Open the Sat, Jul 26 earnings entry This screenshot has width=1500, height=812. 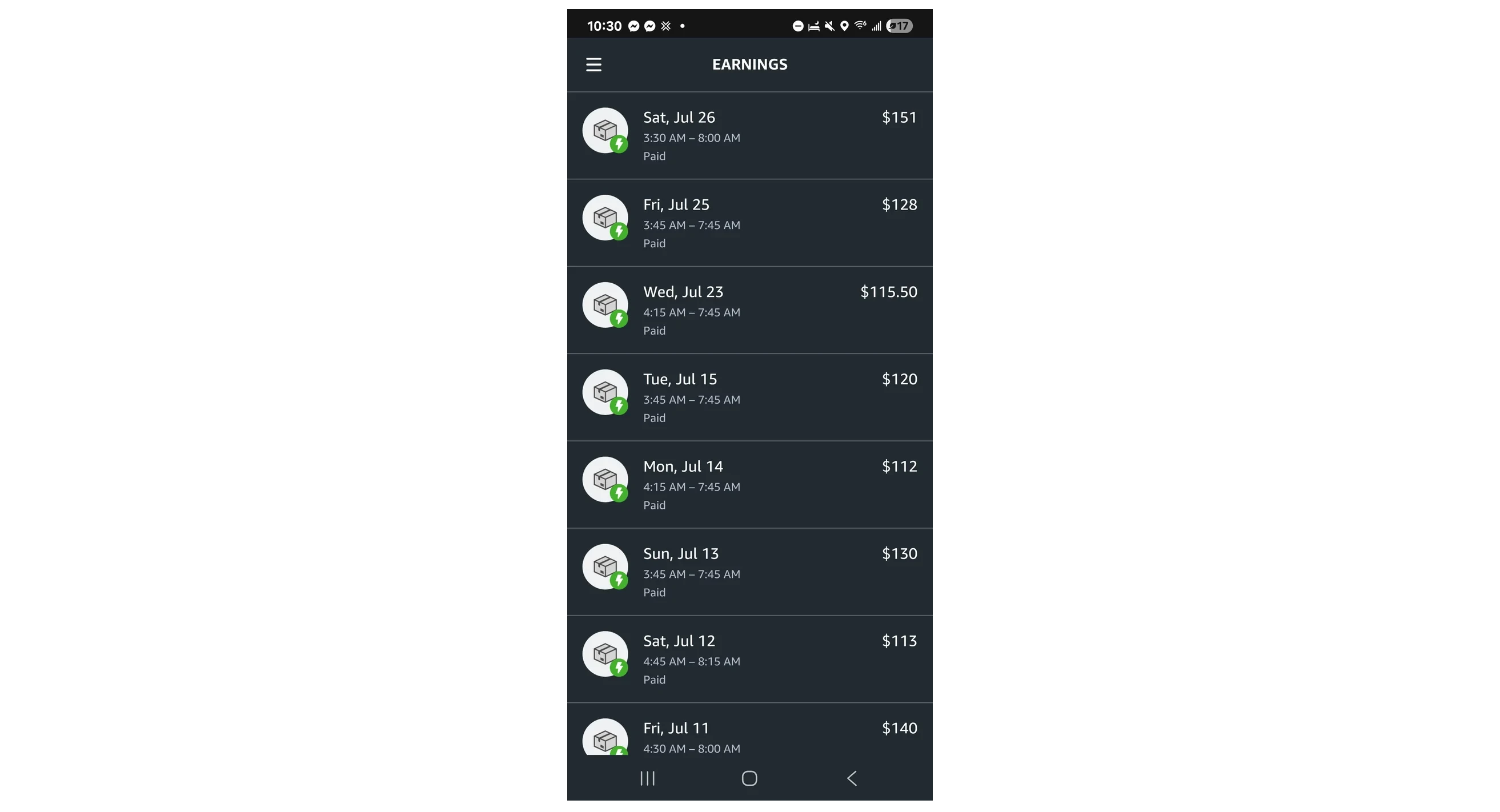point(750,136)
